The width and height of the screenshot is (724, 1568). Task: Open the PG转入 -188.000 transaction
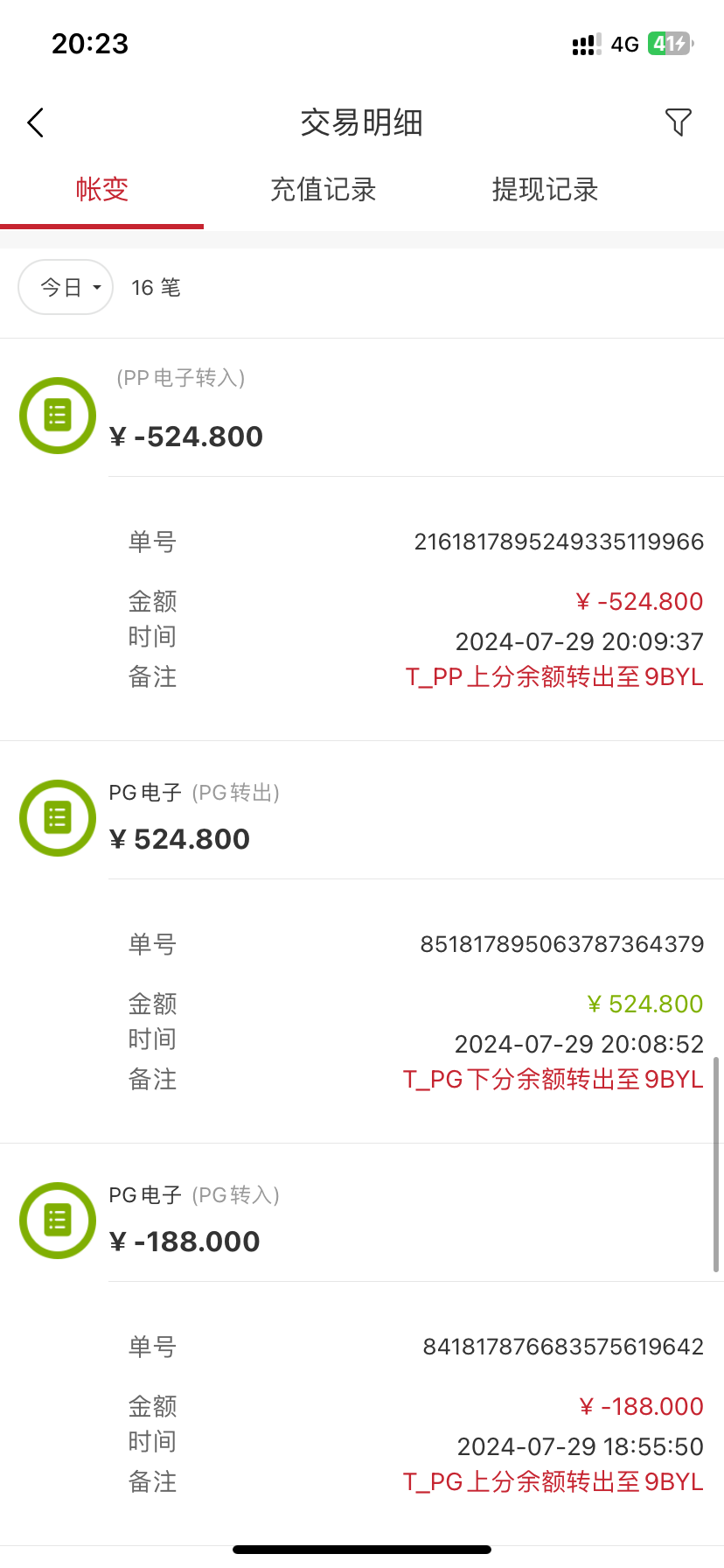click(x=262, y=1221)
